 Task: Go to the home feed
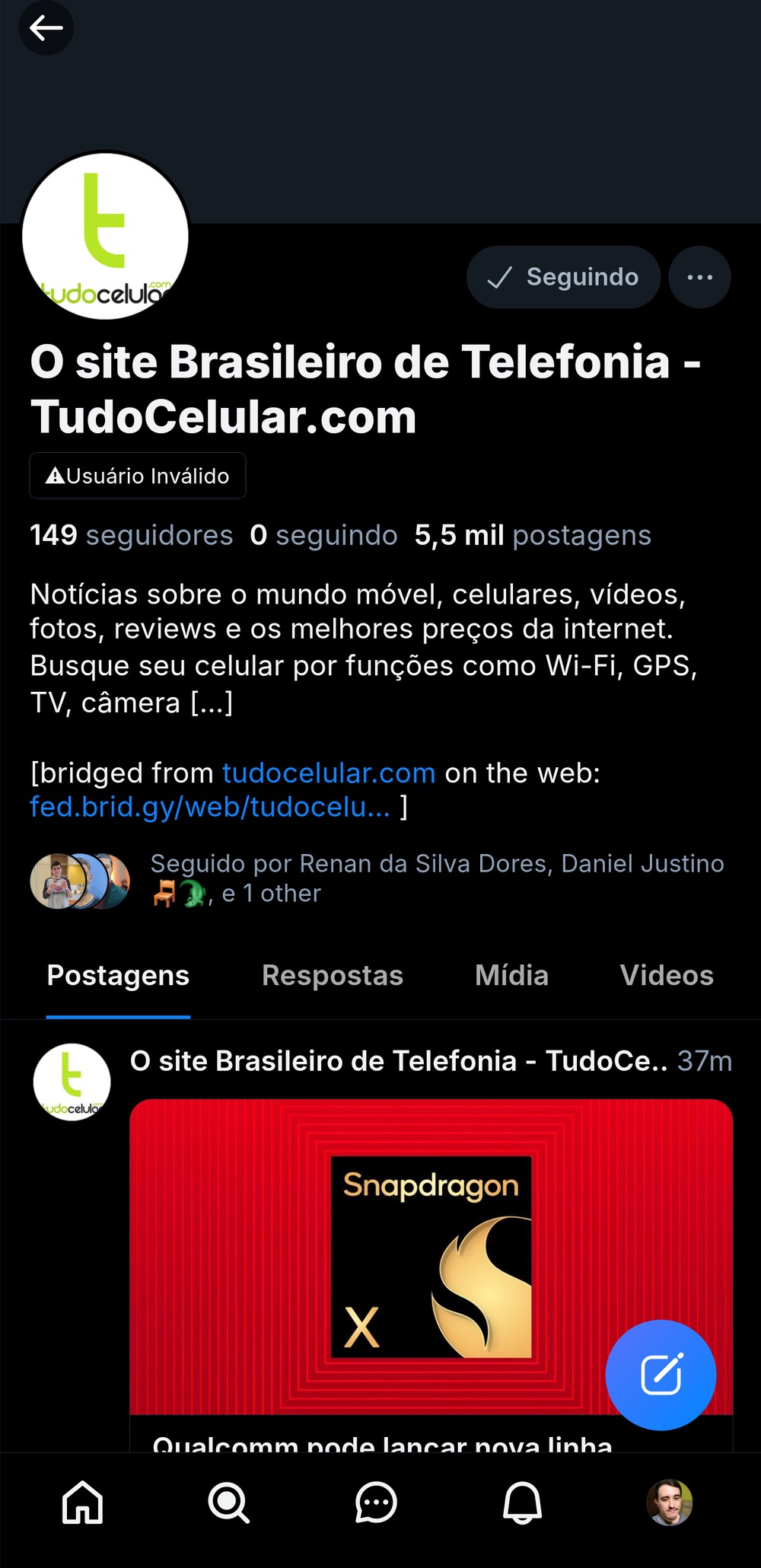tap(82, 1503)
